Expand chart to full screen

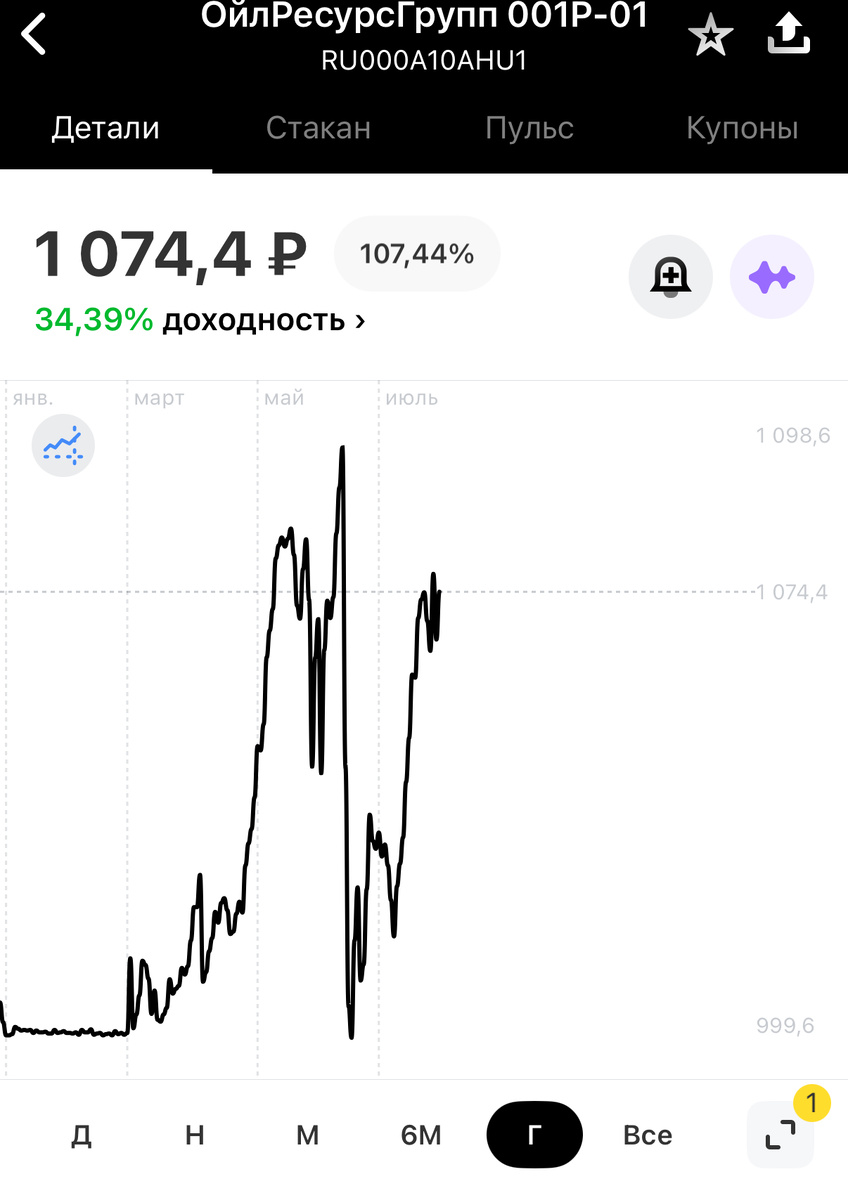tap(780, 1135)
